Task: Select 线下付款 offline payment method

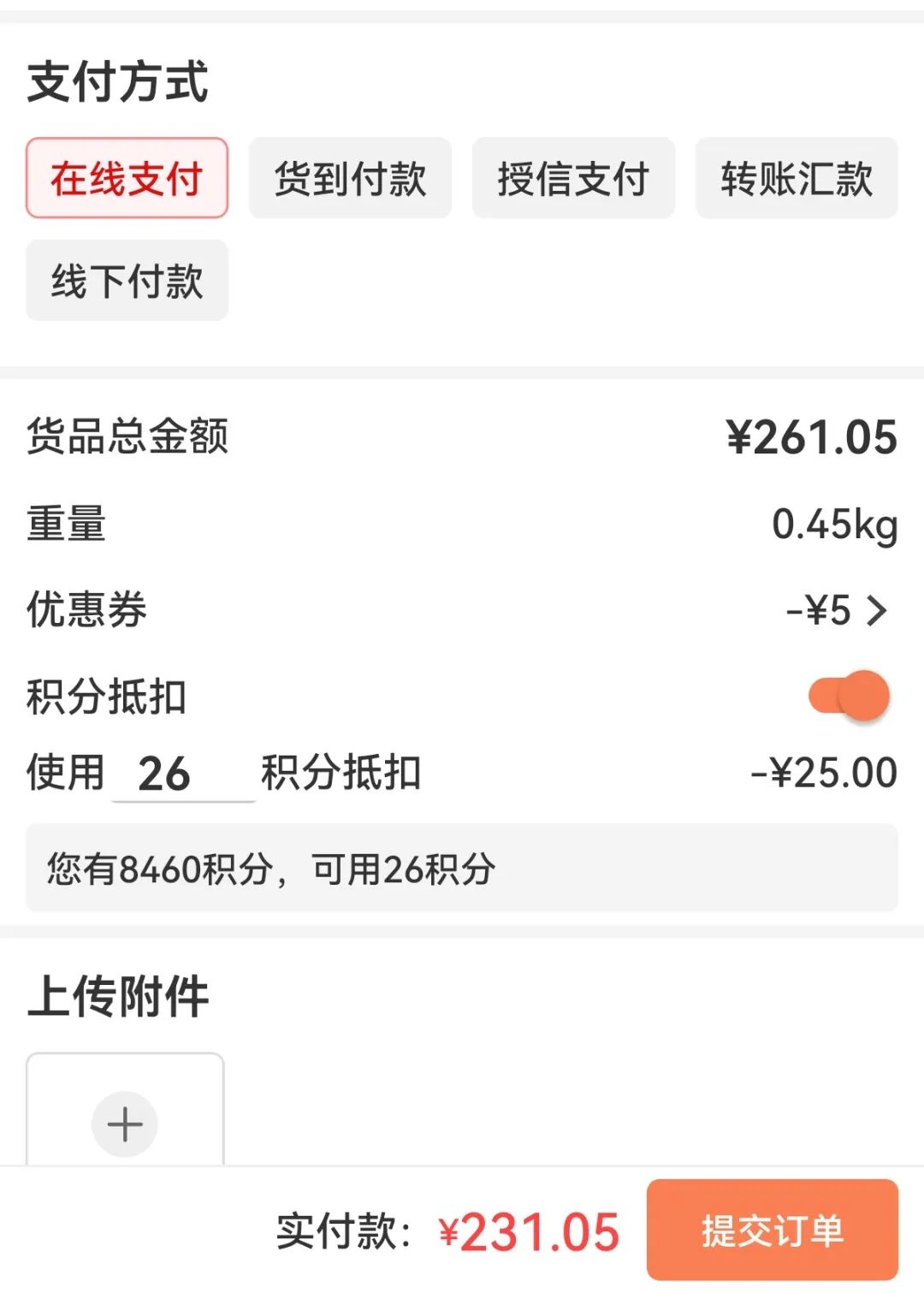Action: click(127, 281)
